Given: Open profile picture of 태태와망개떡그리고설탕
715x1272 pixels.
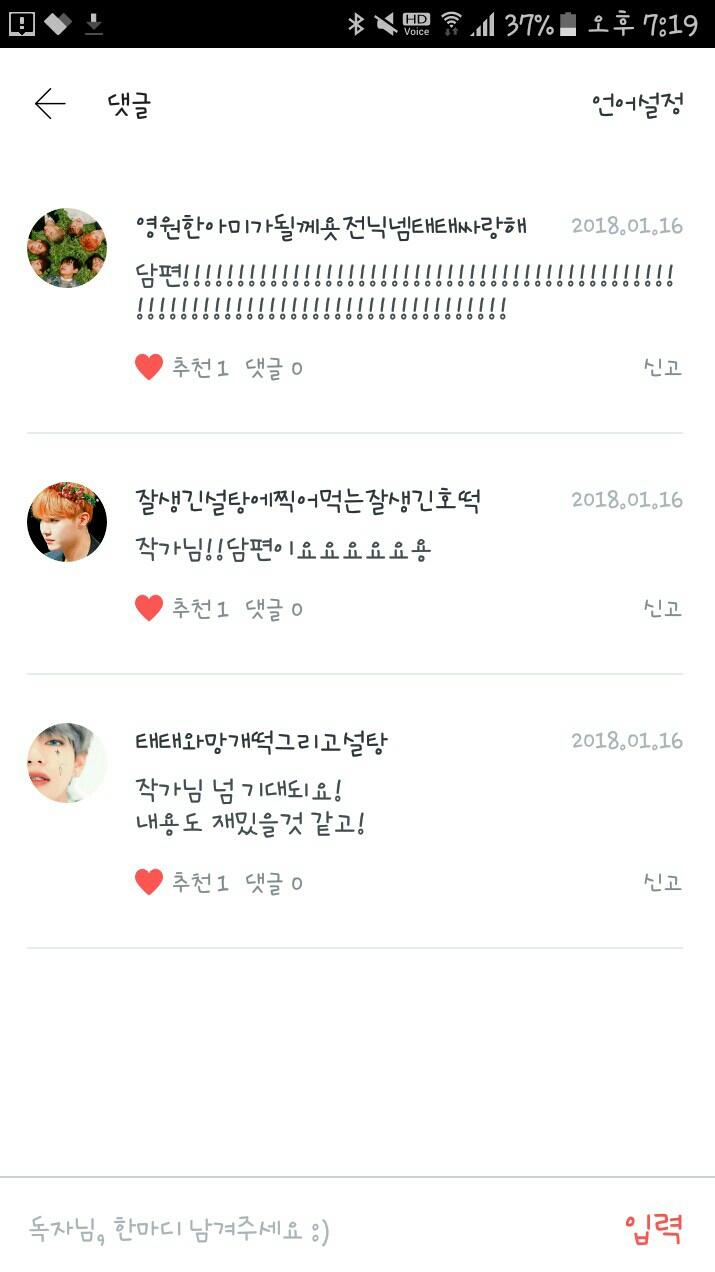Looking at the screenshot, I should (x=67, y=763).
